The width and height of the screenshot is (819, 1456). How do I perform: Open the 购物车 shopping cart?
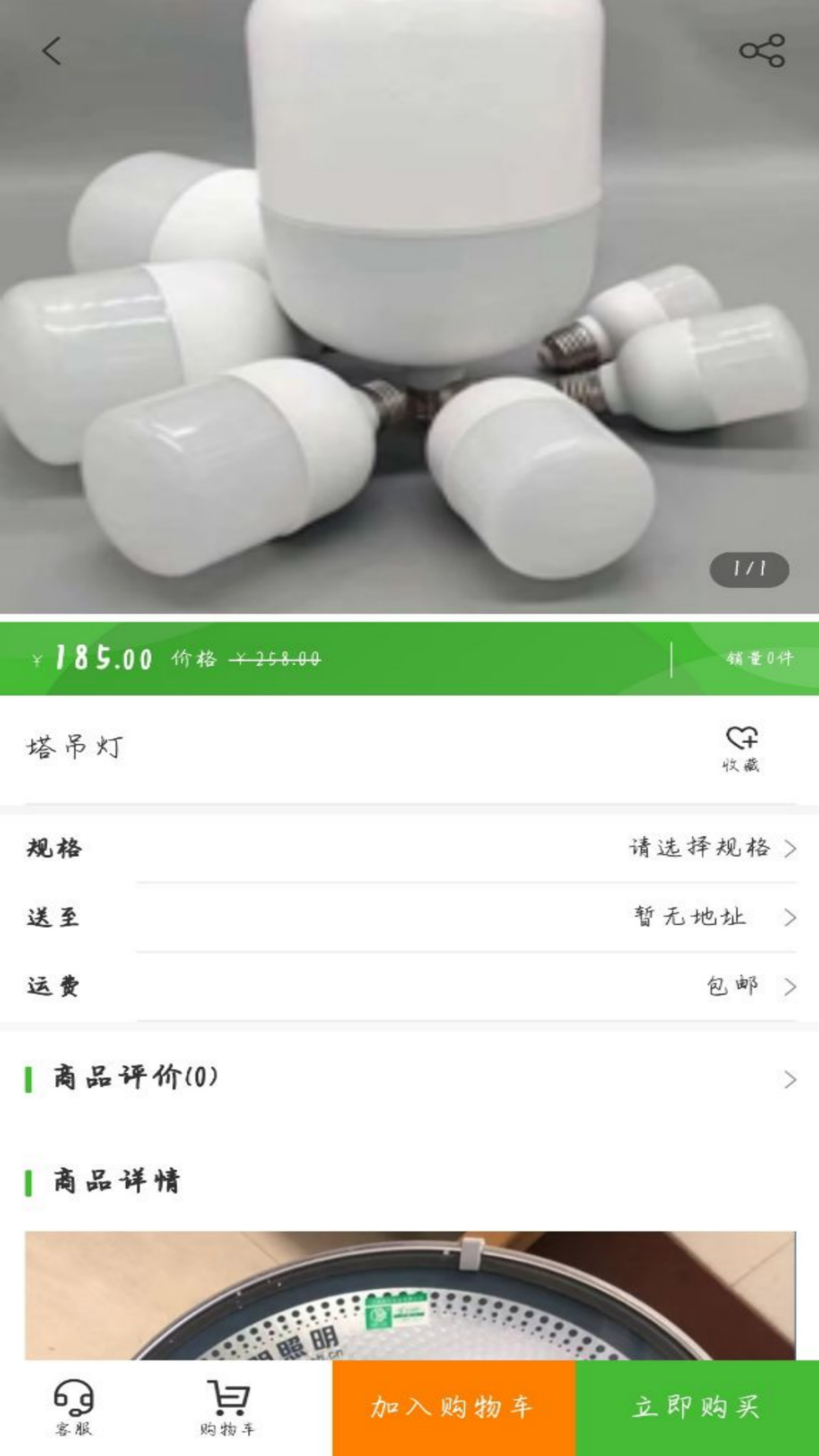(x=227, y=1407)
